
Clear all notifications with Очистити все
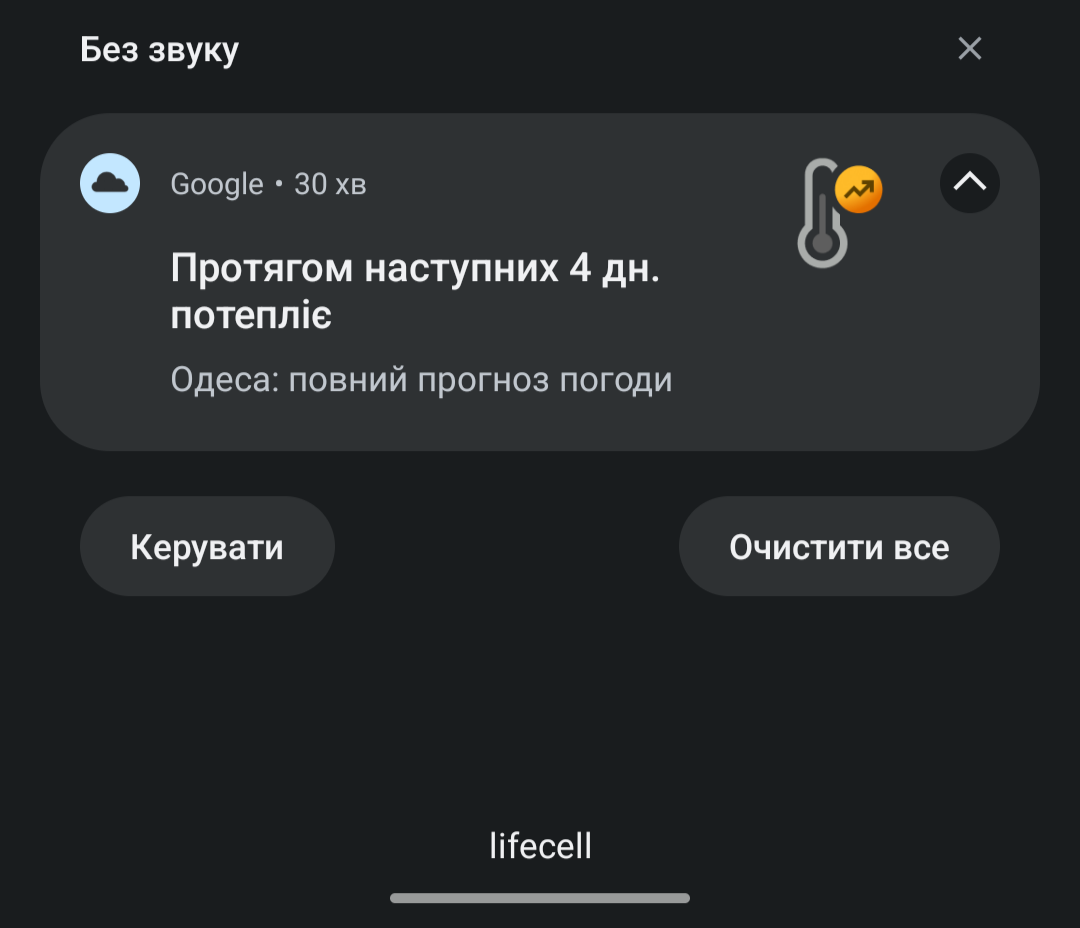pyautogui.click(x=838, y=547)
